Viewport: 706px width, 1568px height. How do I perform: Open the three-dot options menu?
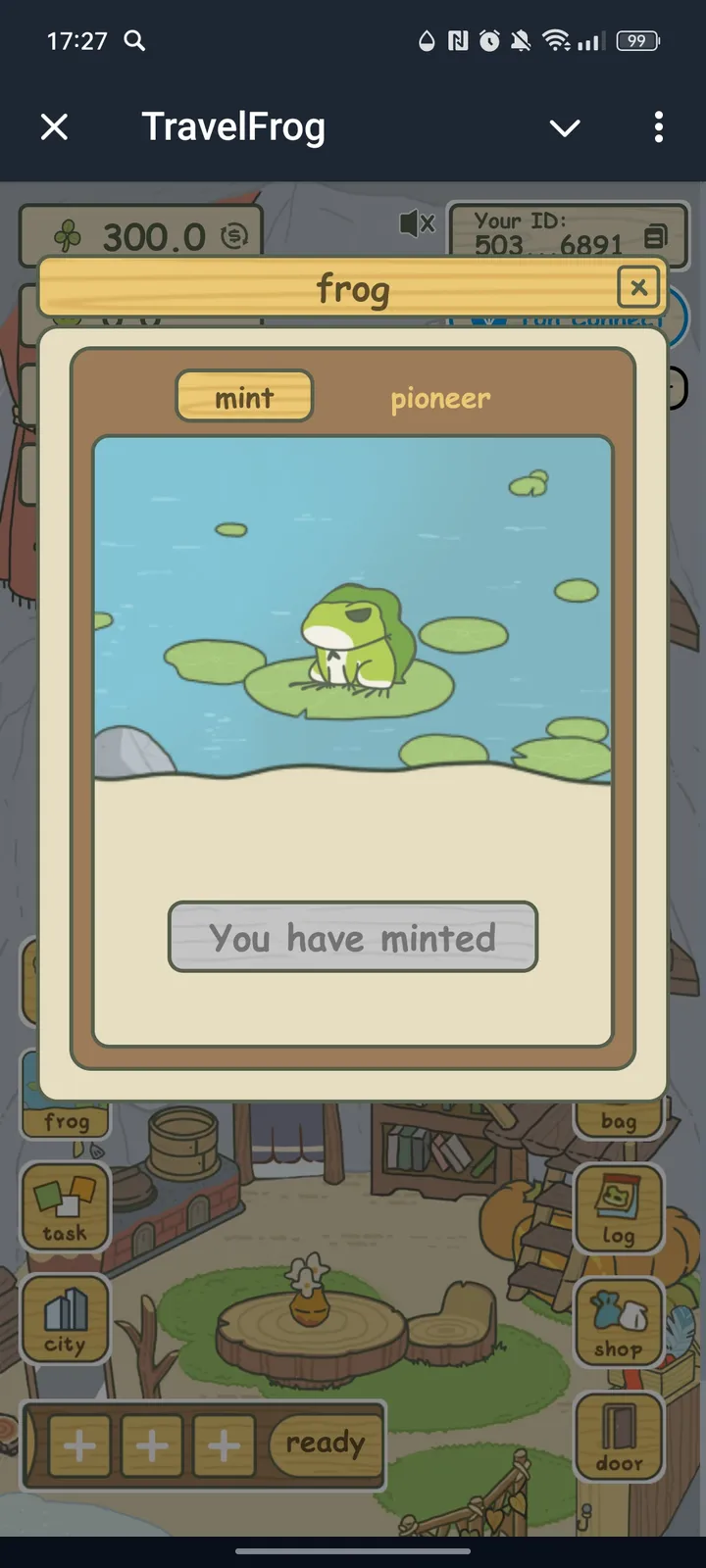pos(659,127)
